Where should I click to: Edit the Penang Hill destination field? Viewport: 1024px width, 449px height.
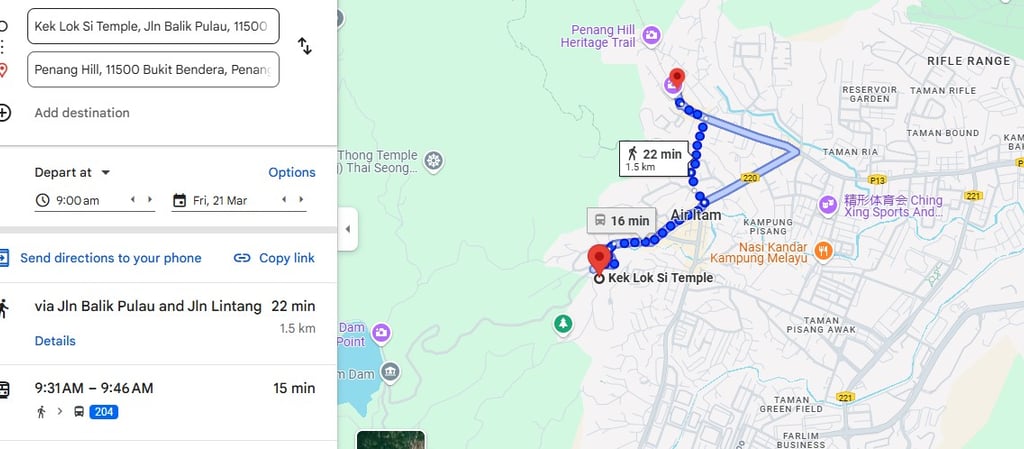pyautogui.click(x=152, y=70)
